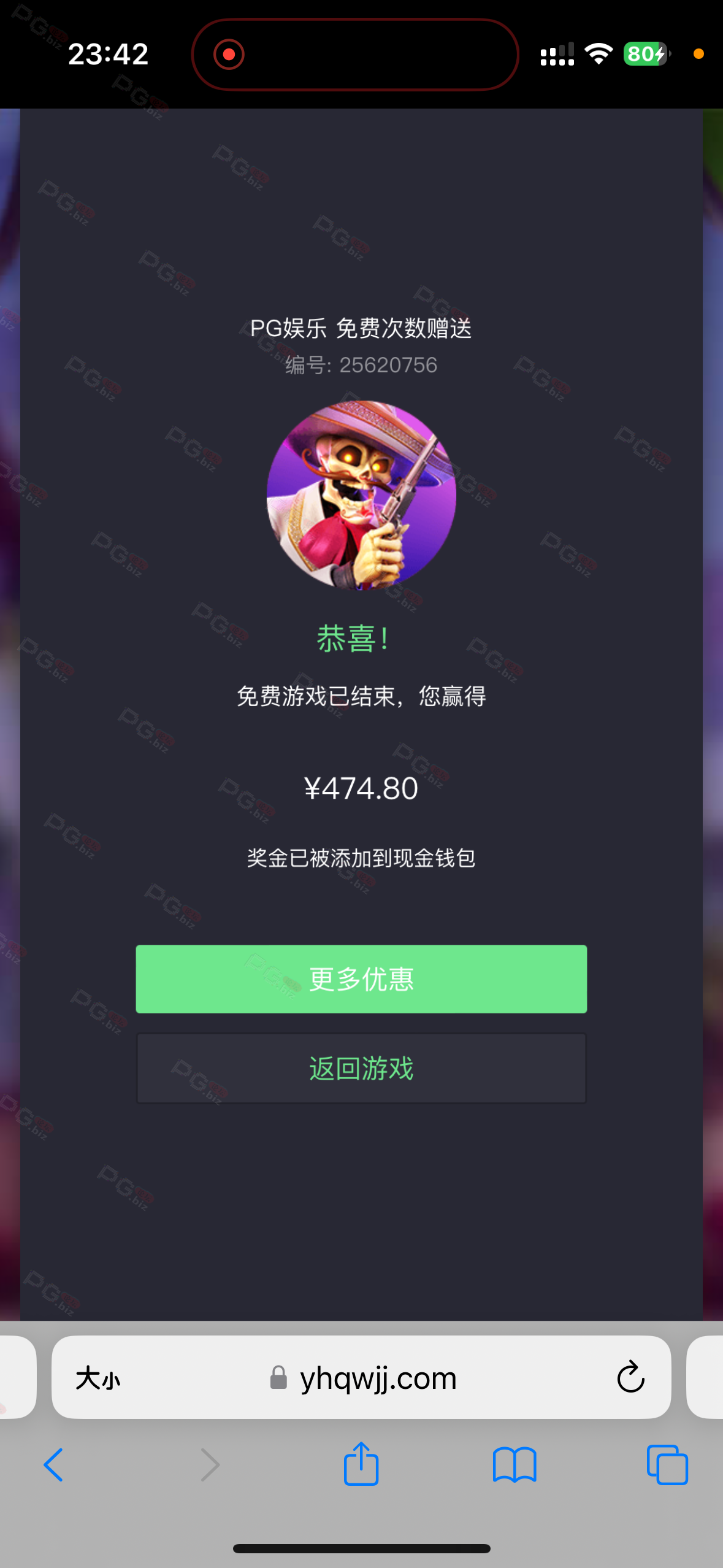Open Safari bookmarks
Viewport: 723px width, 1568px height.
514,1465
